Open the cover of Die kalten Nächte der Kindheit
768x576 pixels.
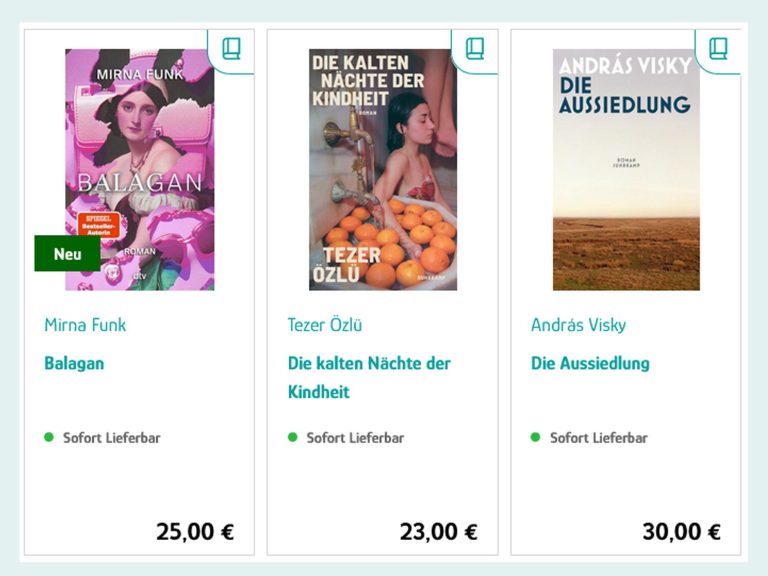click(x=382, y=170)
